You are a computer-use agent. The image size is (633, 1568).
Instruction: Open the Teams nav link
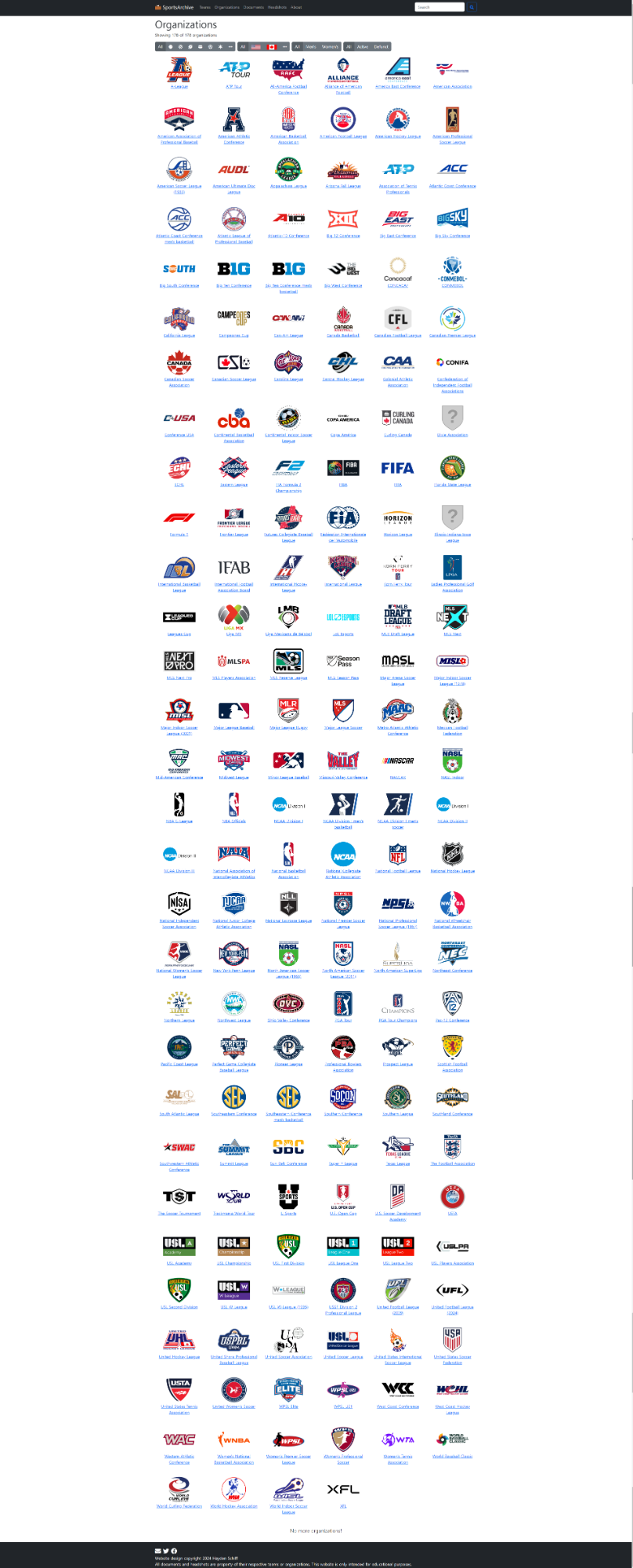pos(204,7)
